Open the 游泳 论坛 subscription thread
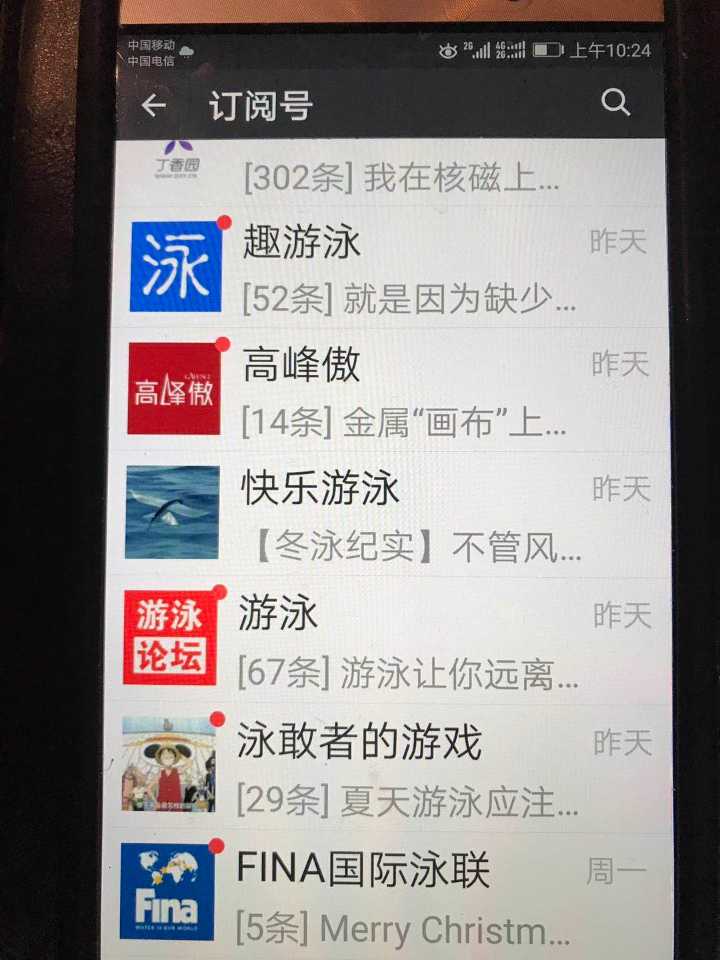720x960 pixels. [400, 641]
